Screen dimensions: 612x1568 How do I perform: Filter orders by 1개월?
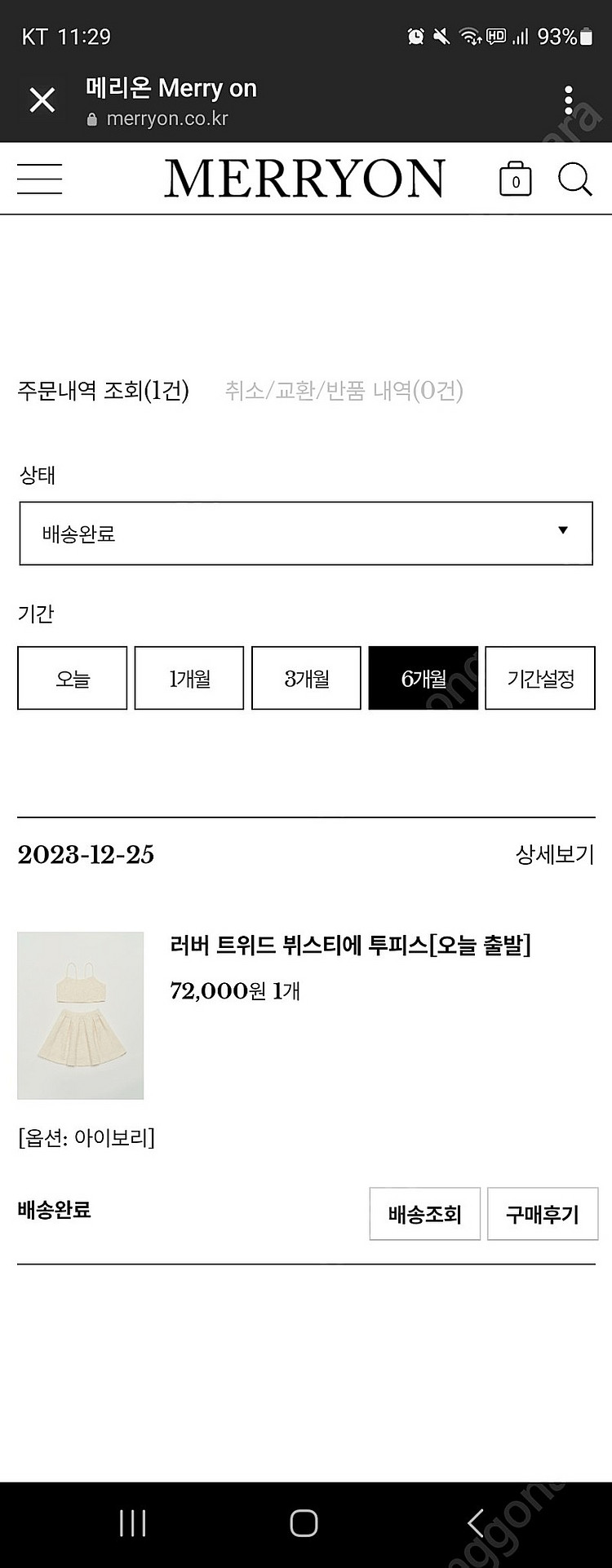coord(189,678)
